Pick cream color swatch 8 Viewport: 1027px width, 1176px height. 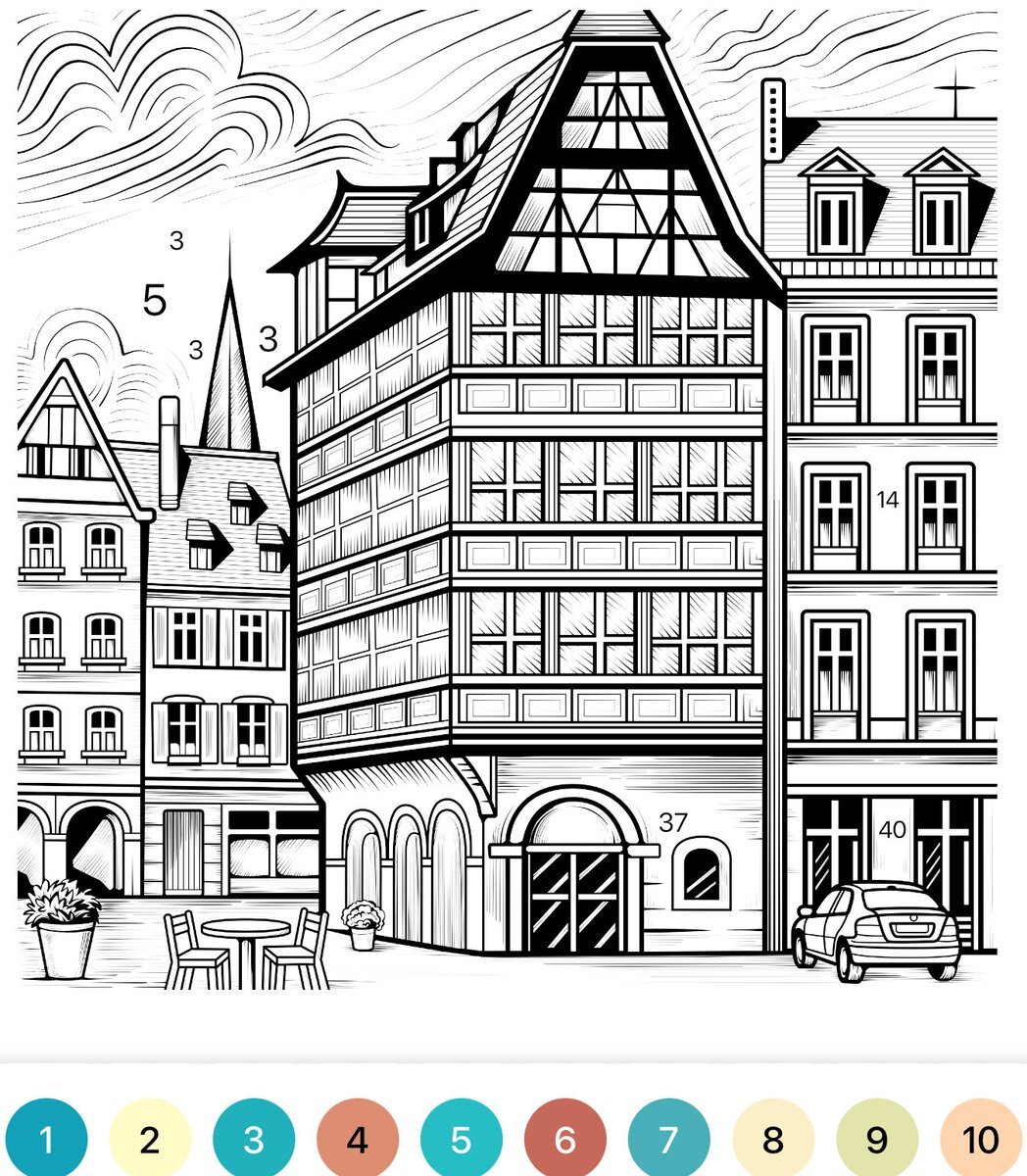pyautogui.click(x=773, y=1140)
